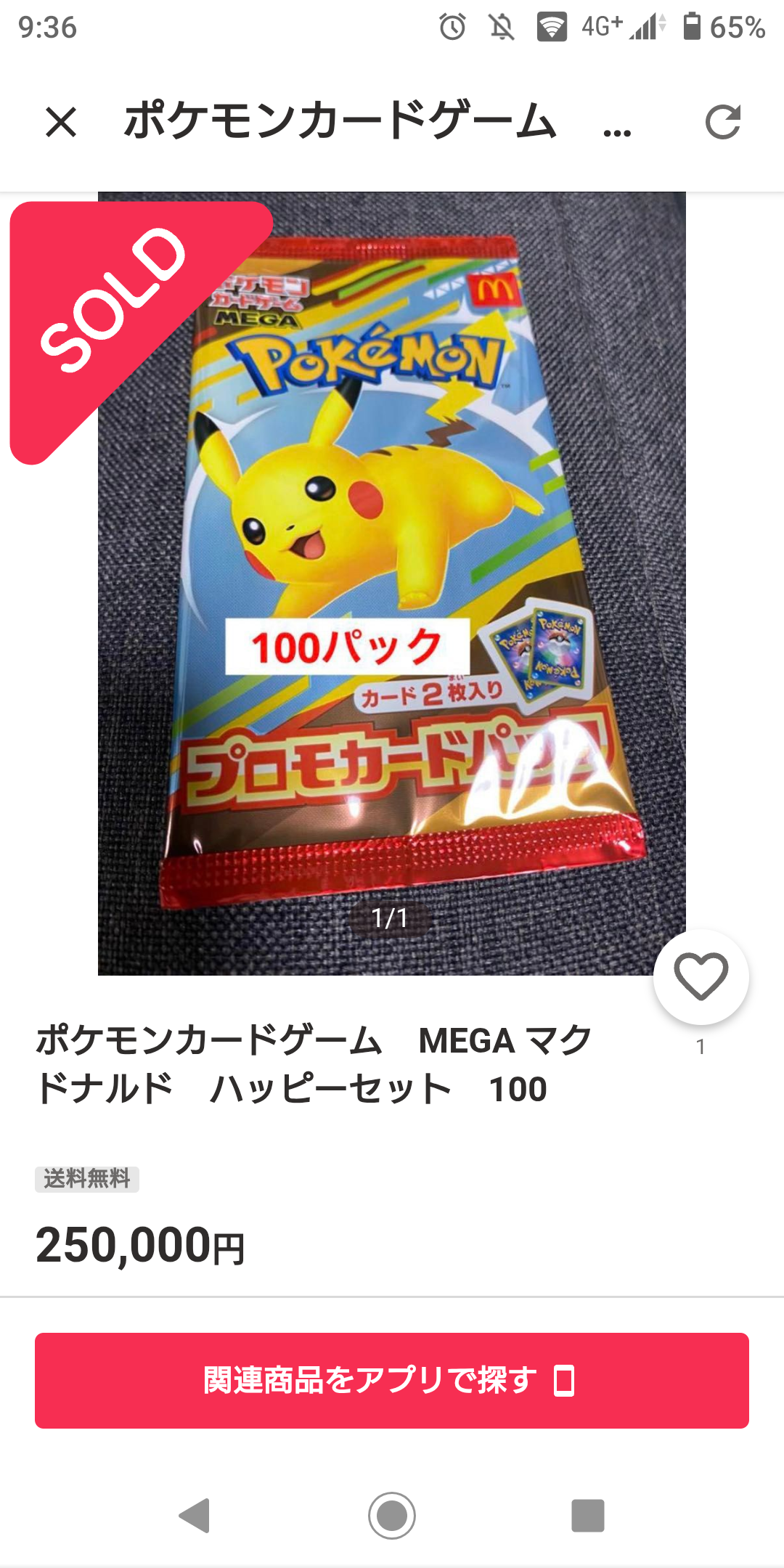784x1568 pixels.
Task: Reload the page with the refresh icon
Action: pos(722,121)
